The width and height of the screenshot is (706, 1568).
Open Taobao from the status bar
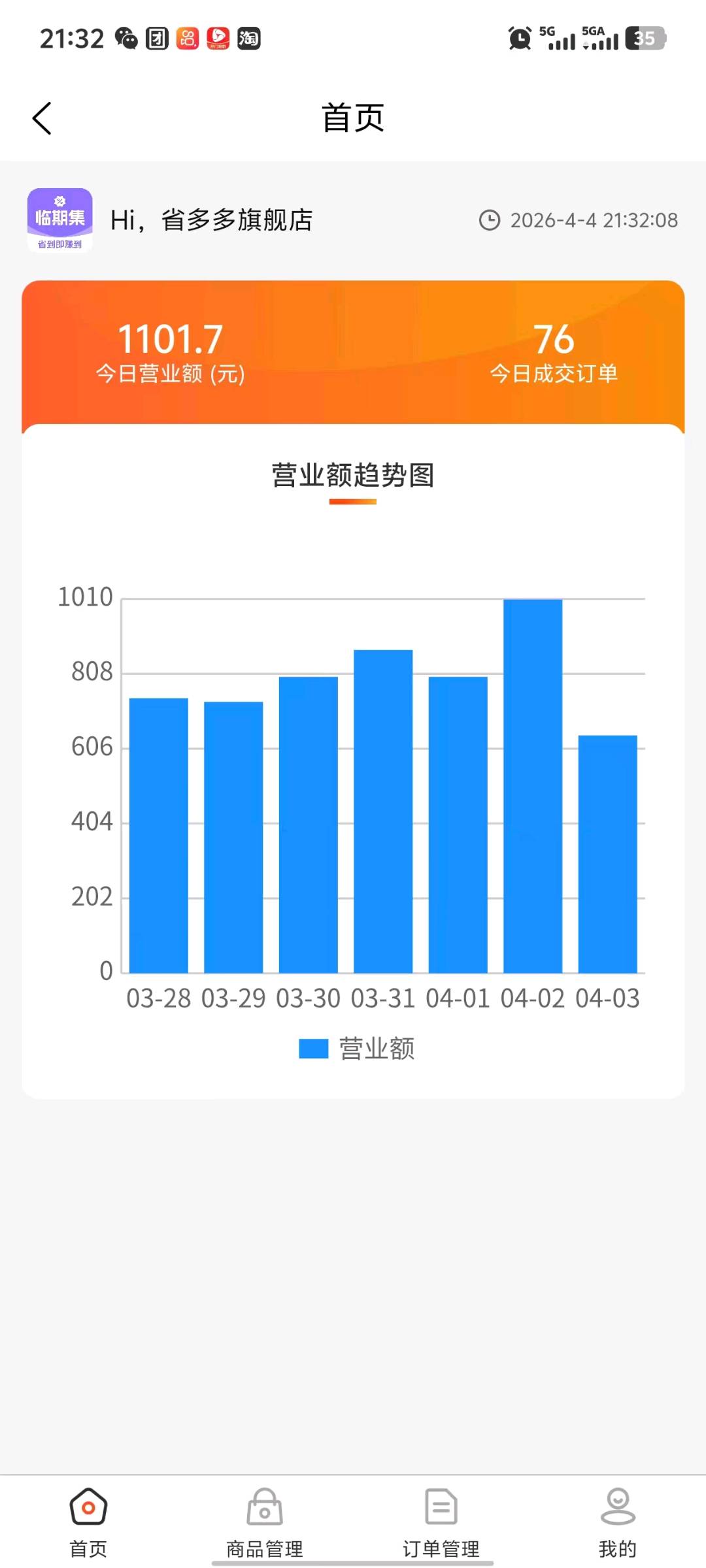pos(249,38)
